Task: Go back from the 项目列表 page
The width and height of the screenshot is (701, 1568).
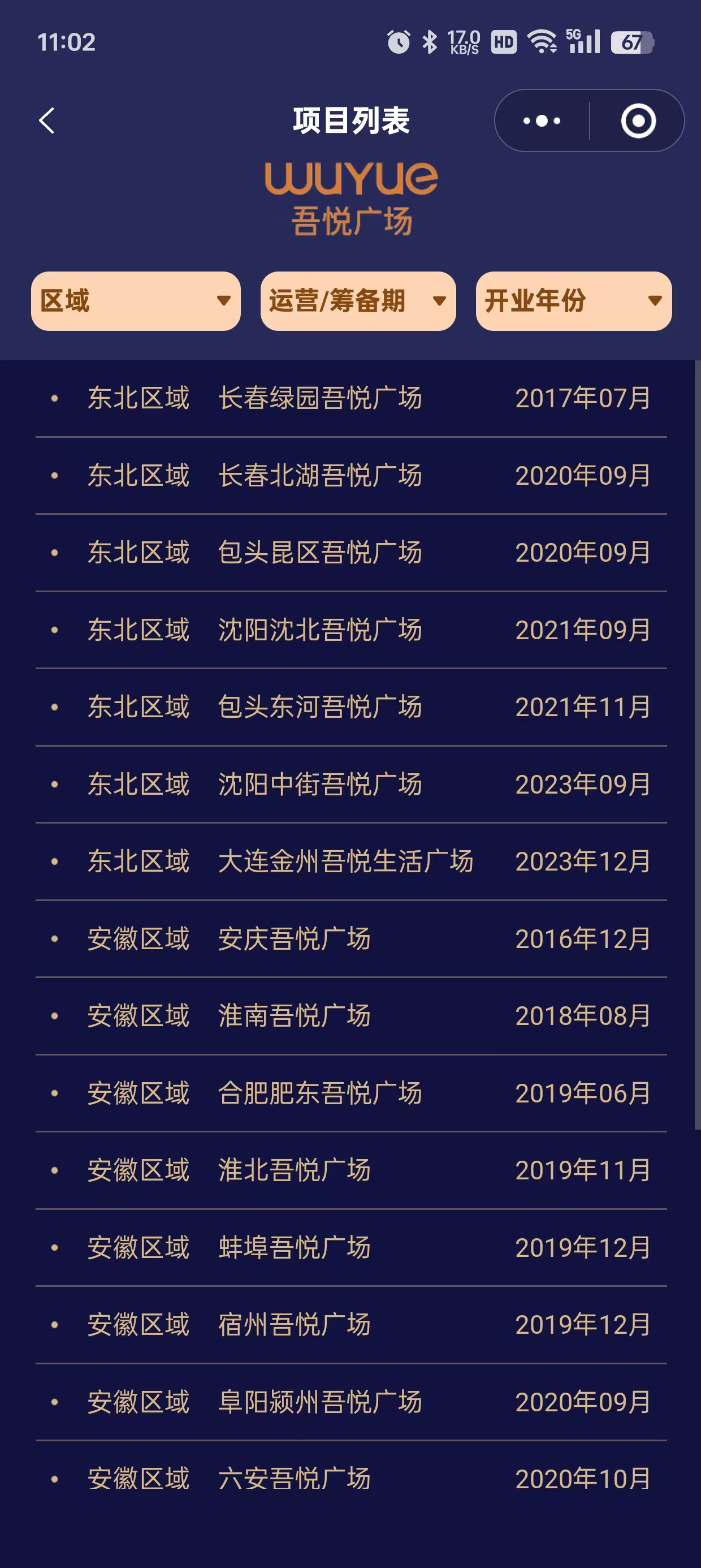Action: click(47, 120)
